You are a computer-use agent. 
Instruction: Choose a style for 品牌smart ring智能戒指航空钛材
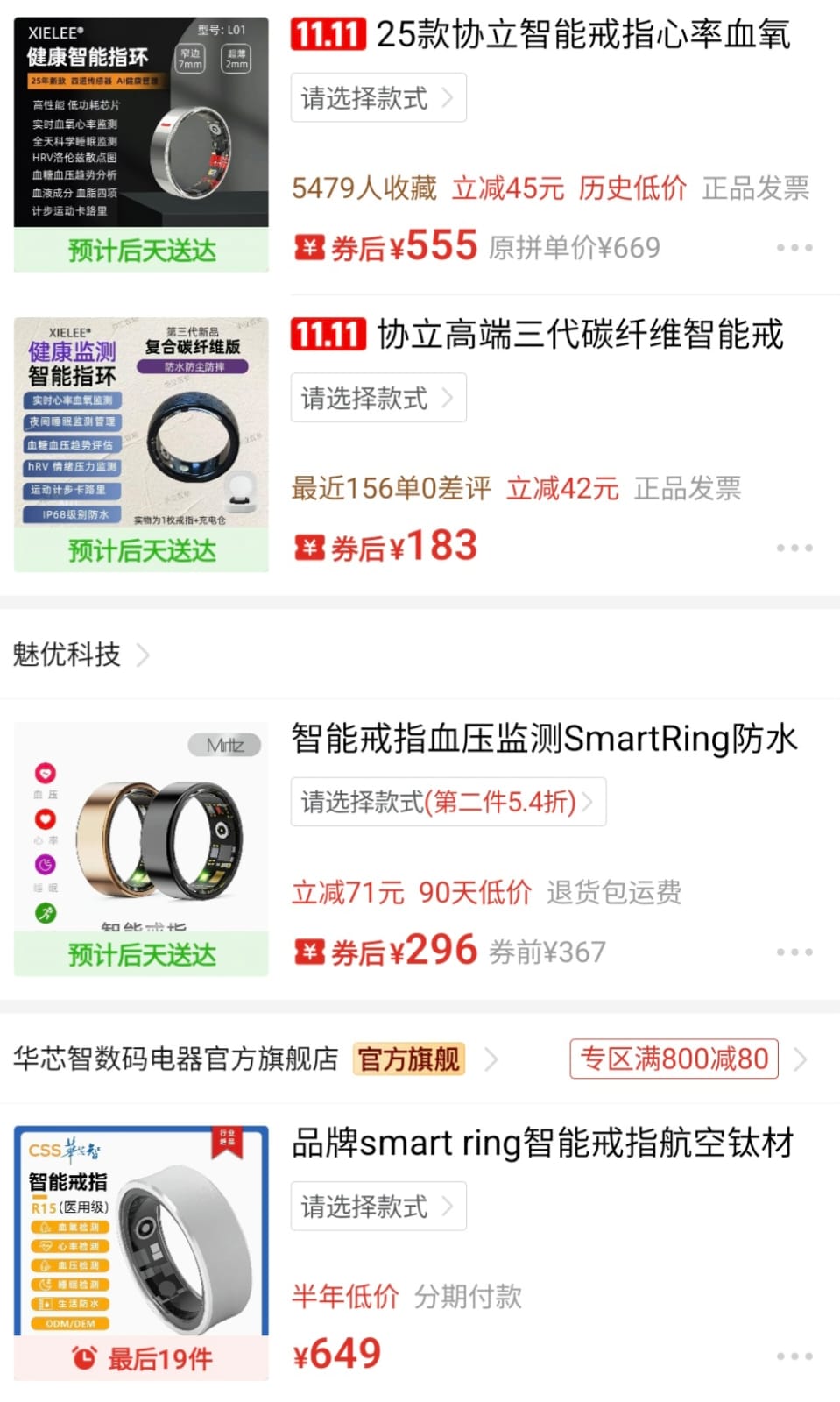tap(378, 1207)
